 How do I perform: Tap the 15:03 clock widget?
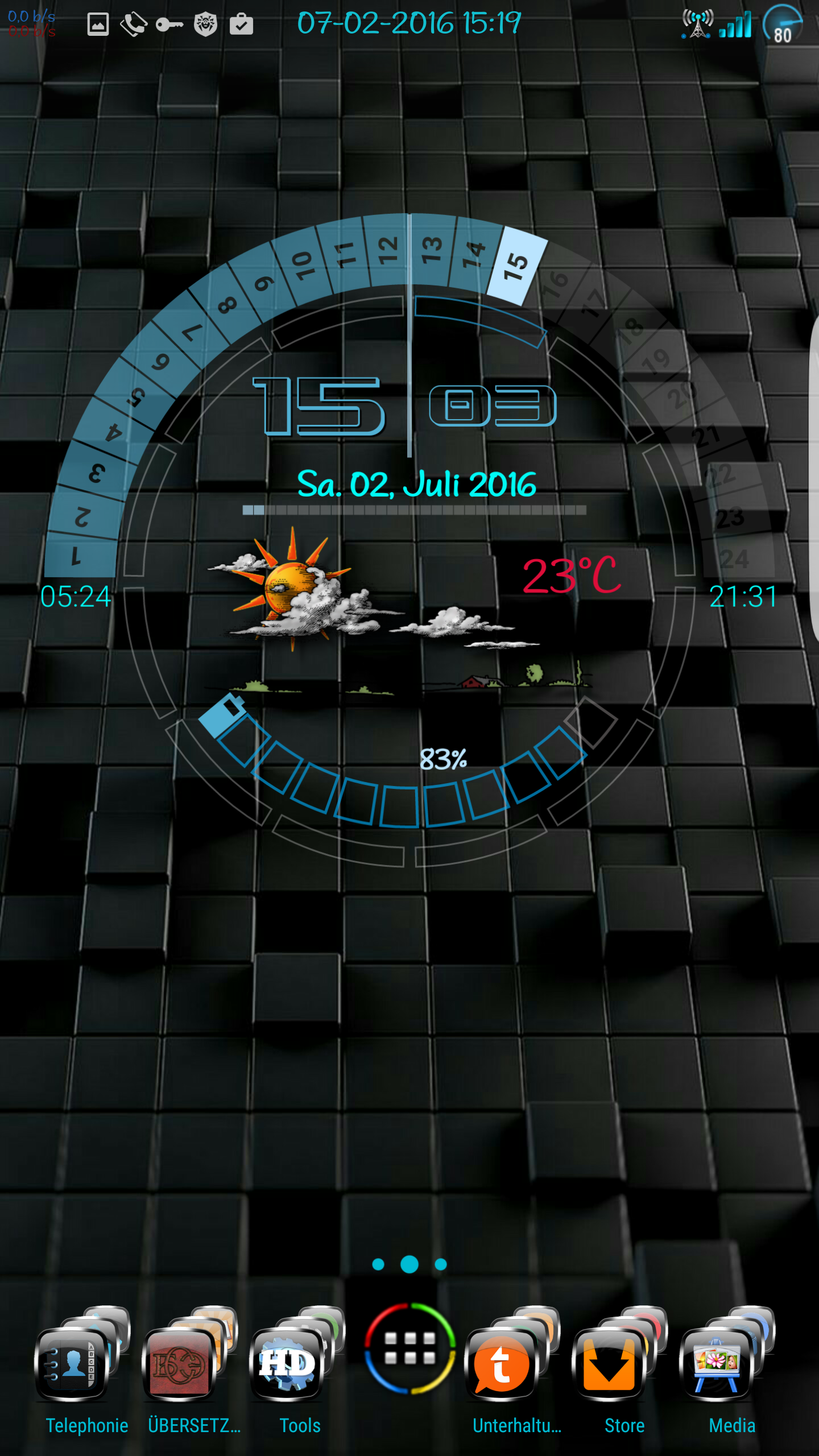(405, 406)
